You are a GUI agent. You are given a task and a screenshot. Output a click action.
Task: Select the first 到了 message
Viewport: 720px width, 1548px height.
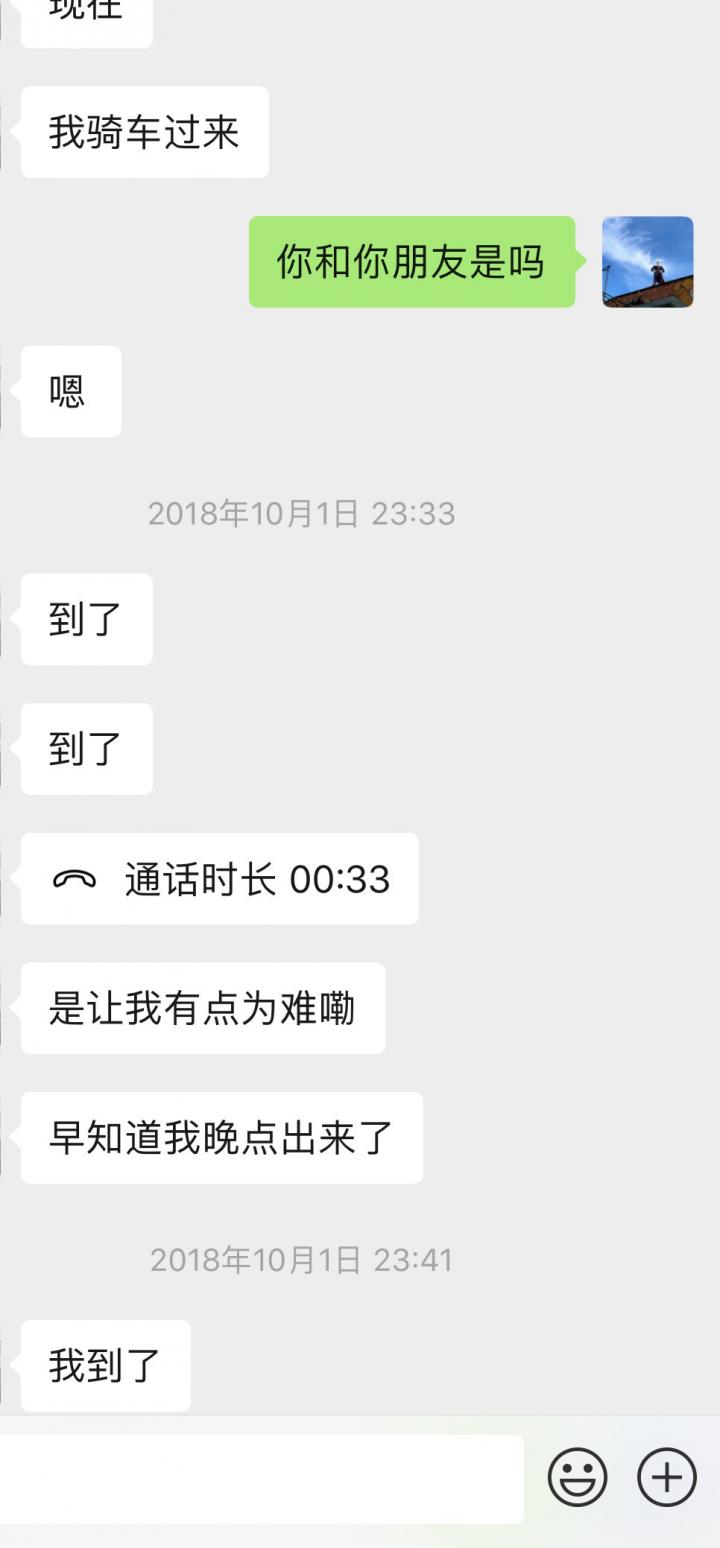(85, 619)
